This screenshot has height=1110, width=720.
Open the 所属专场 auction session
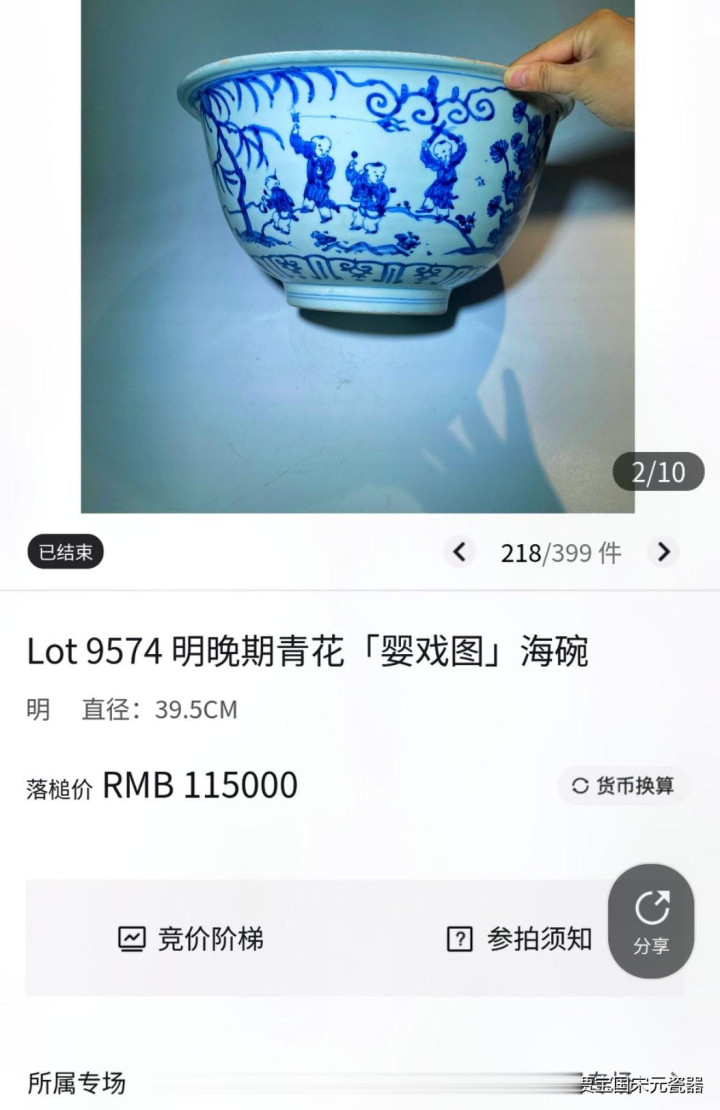click(76, 1083)
